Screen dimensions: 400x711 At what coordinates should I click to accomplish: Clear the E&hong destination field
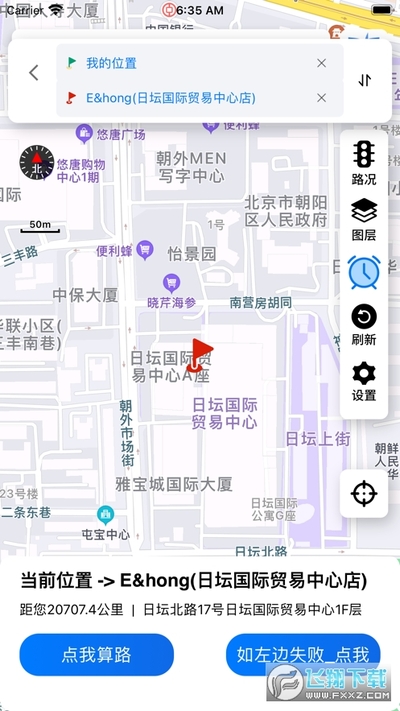coord(322,97)
